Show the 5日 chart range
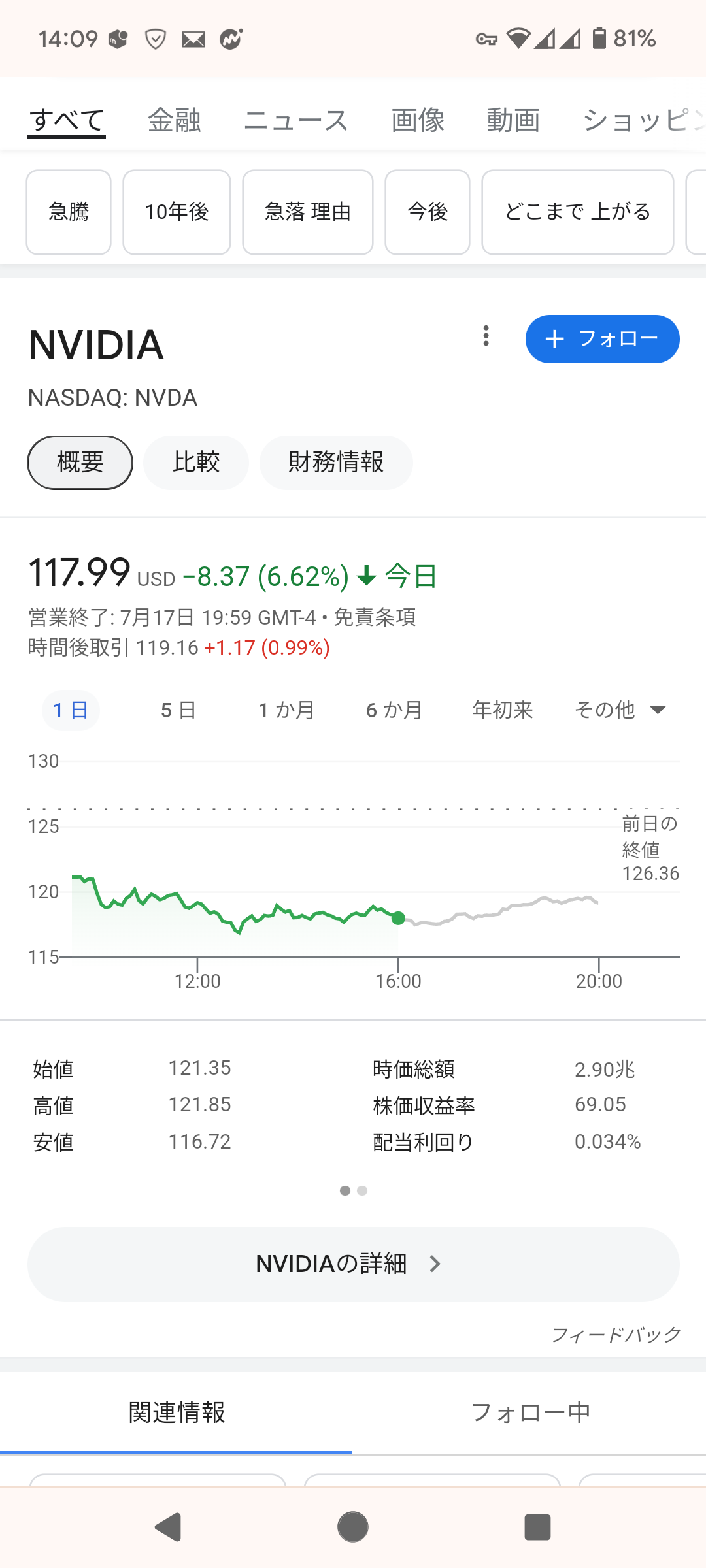 tap(178, 710)
